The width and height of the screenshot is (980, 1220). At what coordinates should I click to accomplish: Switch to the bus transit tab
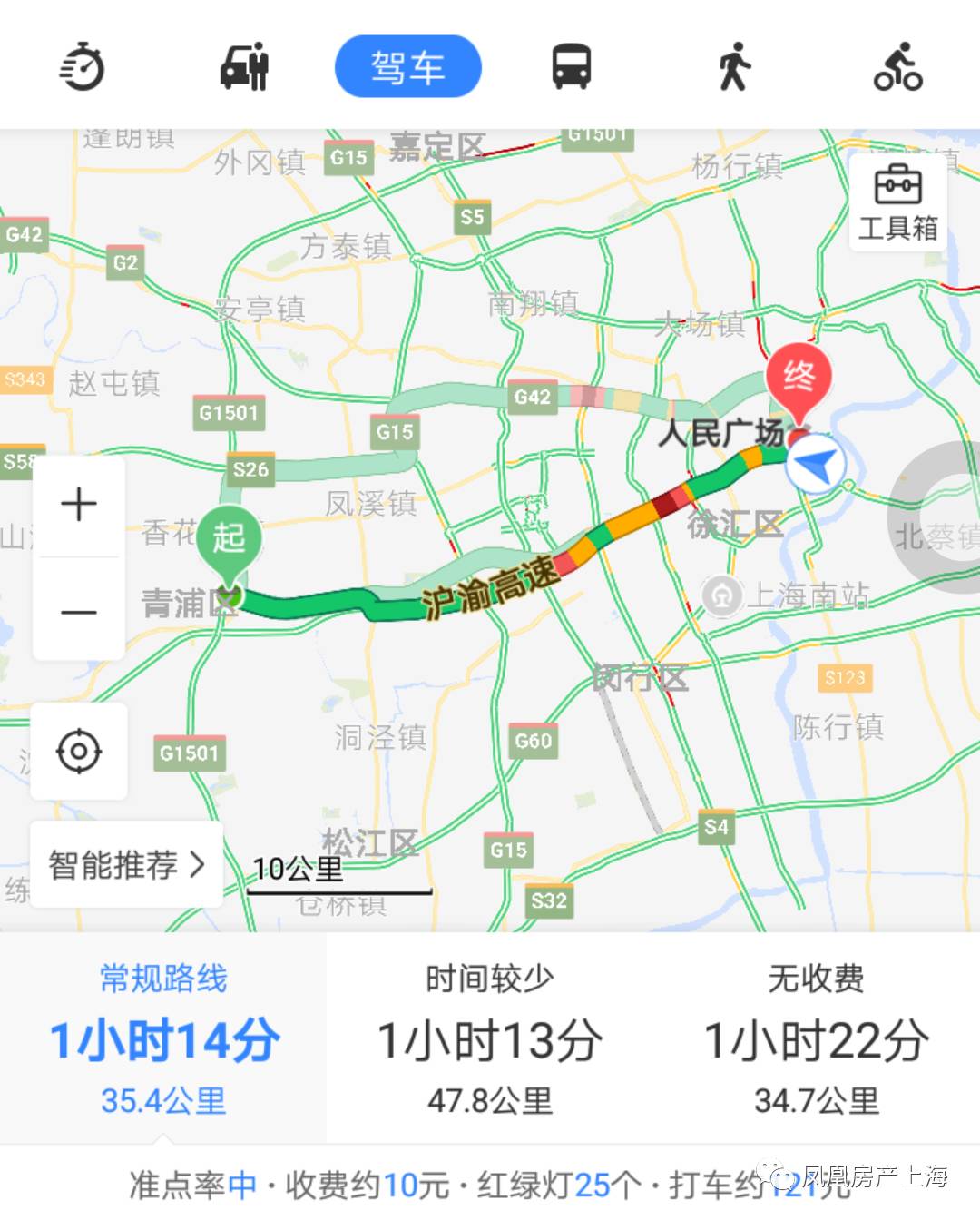(x=572, y=66)
